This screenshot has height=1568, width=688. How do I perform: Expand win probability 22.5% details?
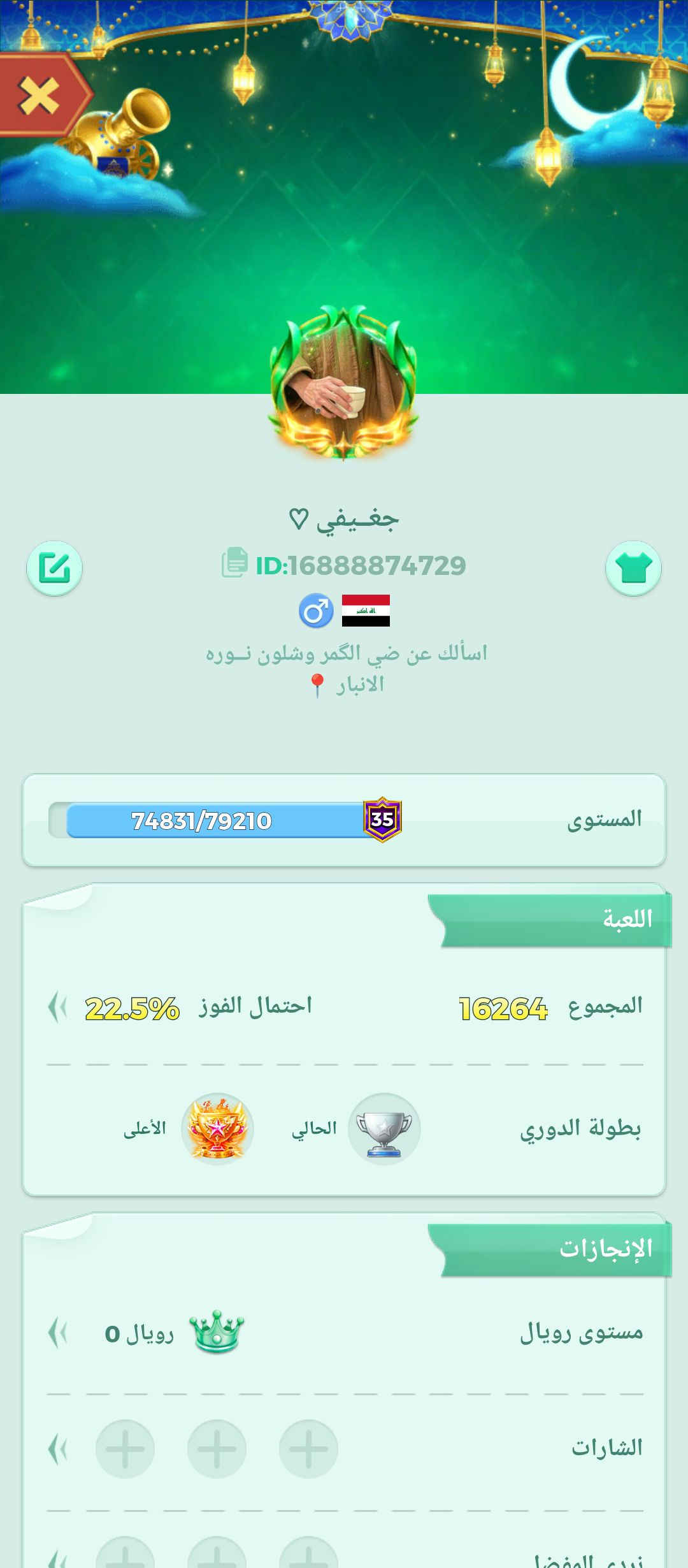[x=57, y=1008]
